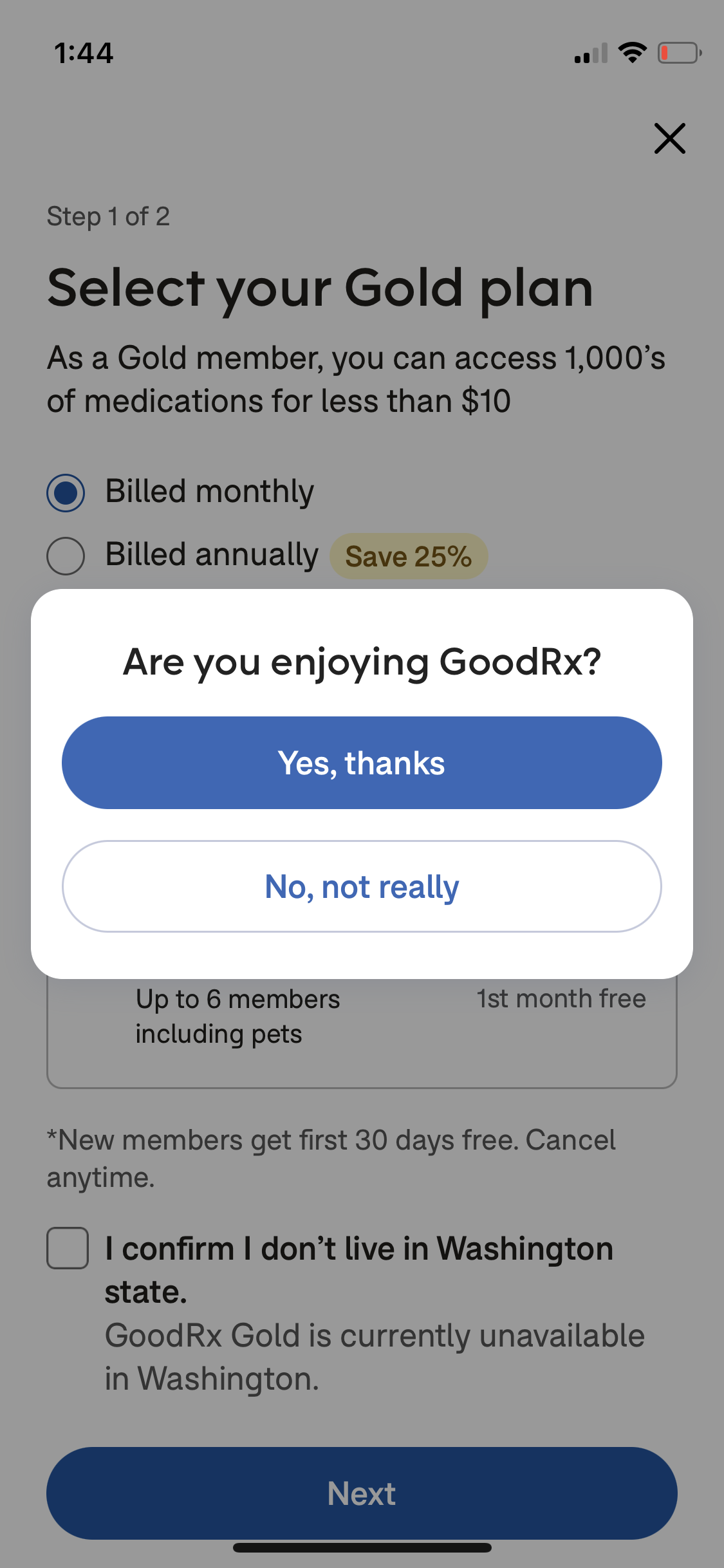Tap the 1st month free label
Screen dimensions: 724x1568
pyautogui.click(x=561, y=998)
